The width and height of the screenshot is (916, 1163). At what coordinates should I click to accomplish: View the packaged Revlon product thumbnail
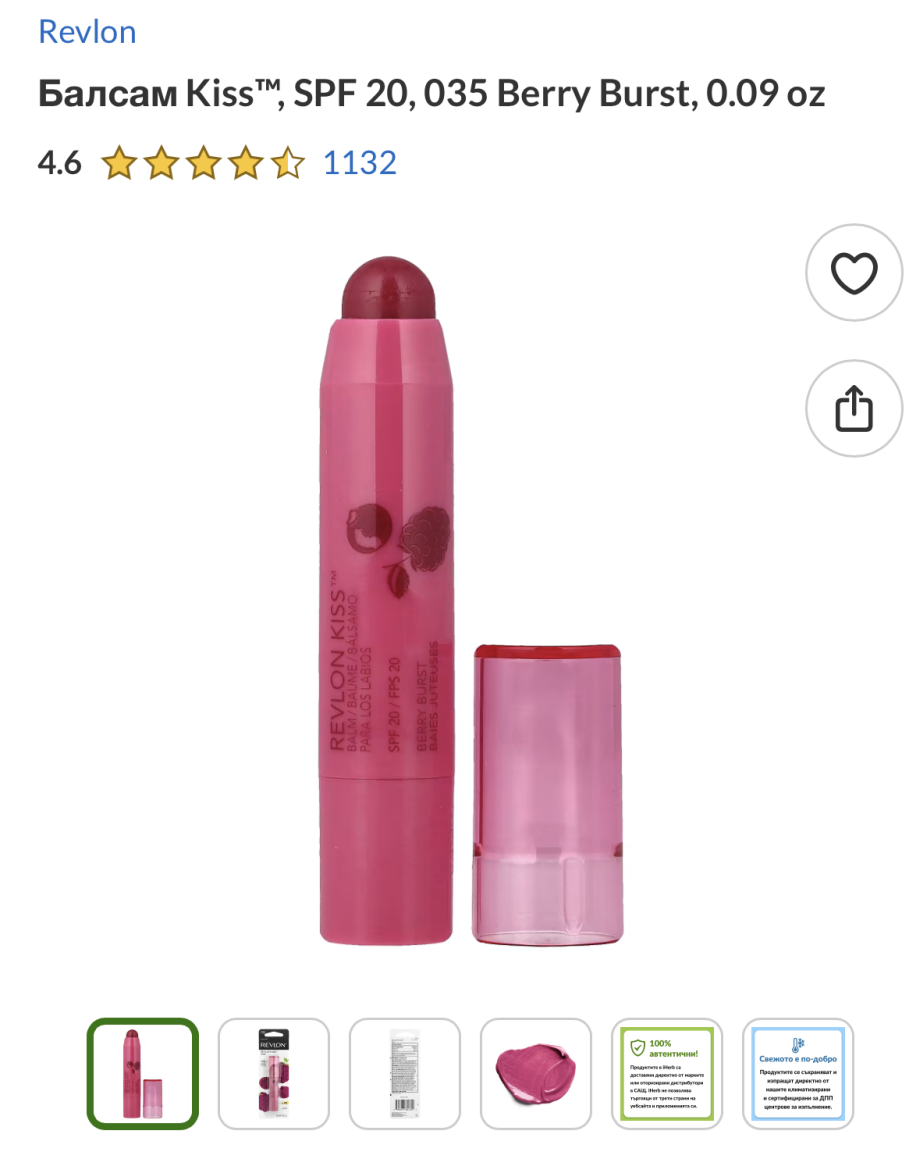[x=274, y=1073]
